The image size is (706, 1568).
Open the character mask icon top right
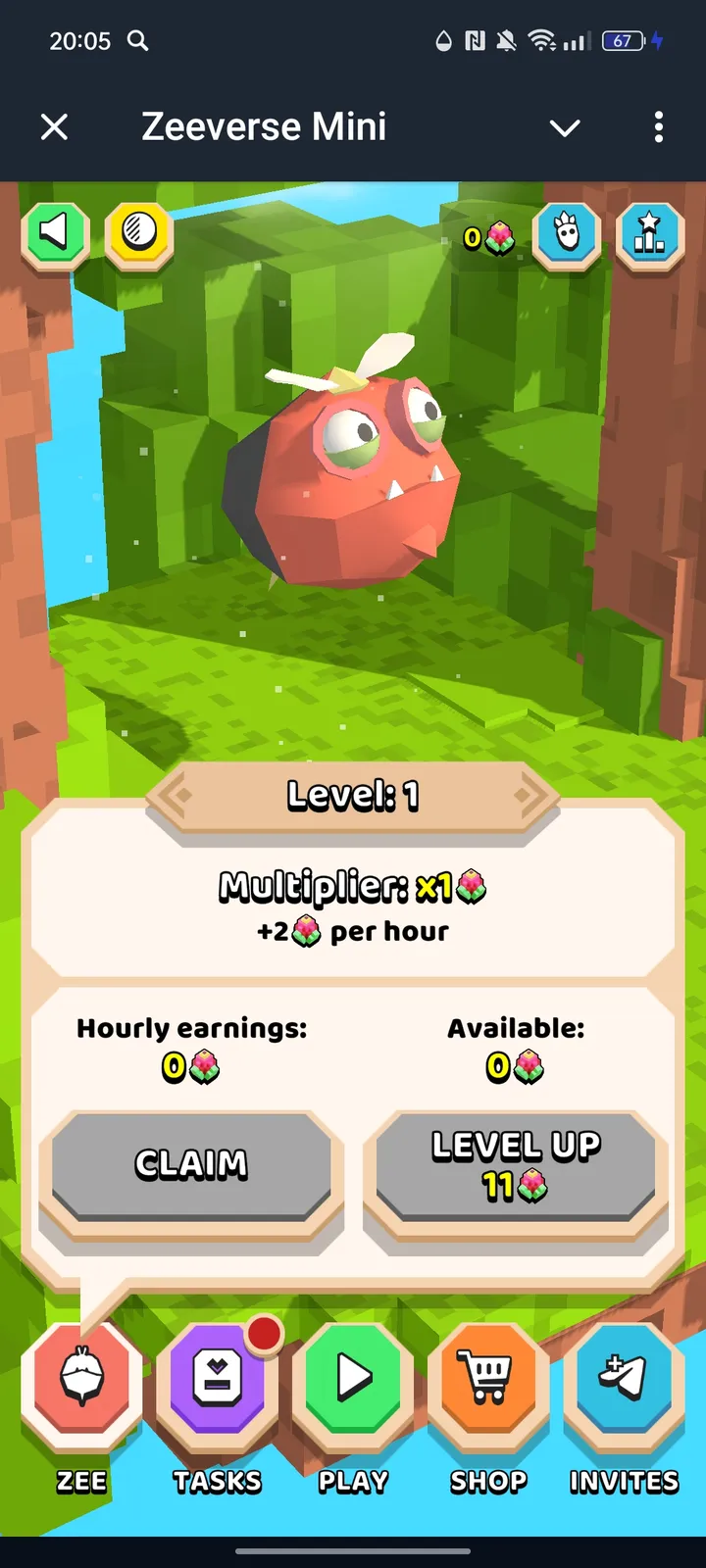tap(568, 235)
